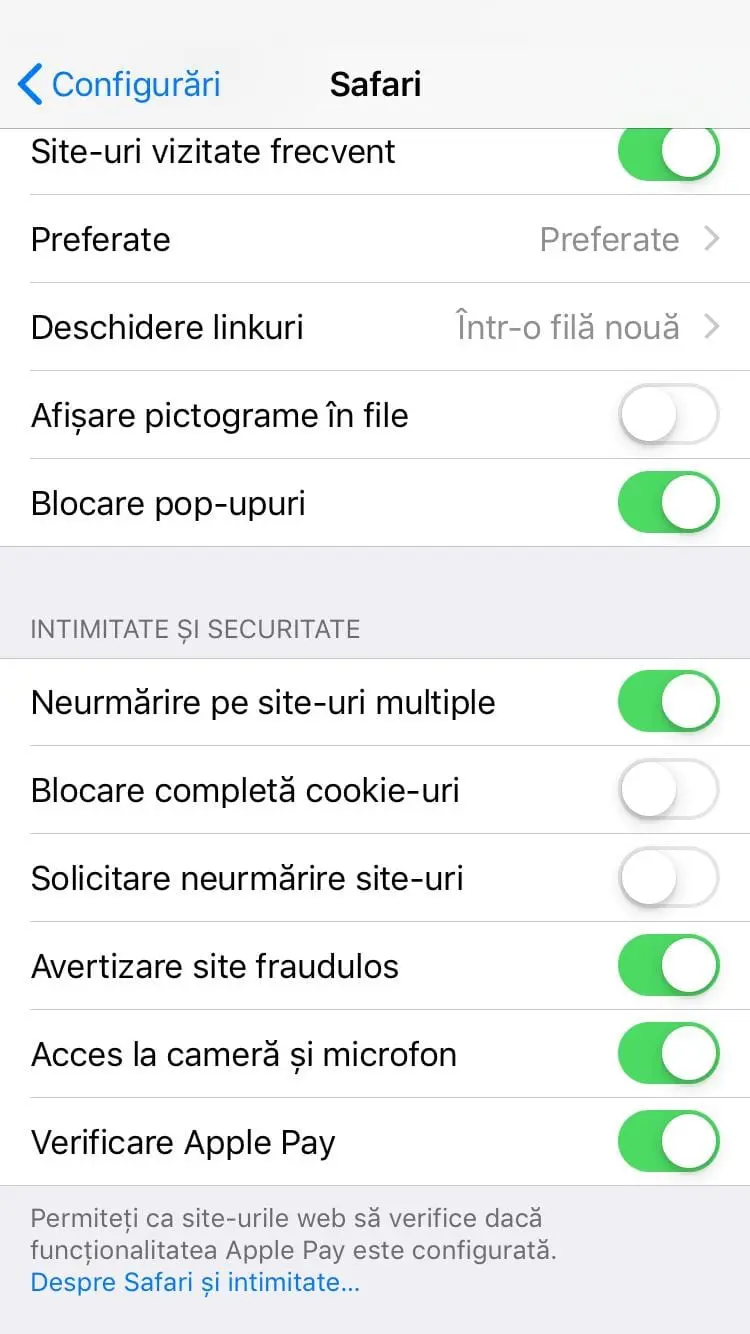Viewport: 750px width, 1334px height.
Task: Open Despre Safari și intimitate link
Action: tap(195, 1282)
